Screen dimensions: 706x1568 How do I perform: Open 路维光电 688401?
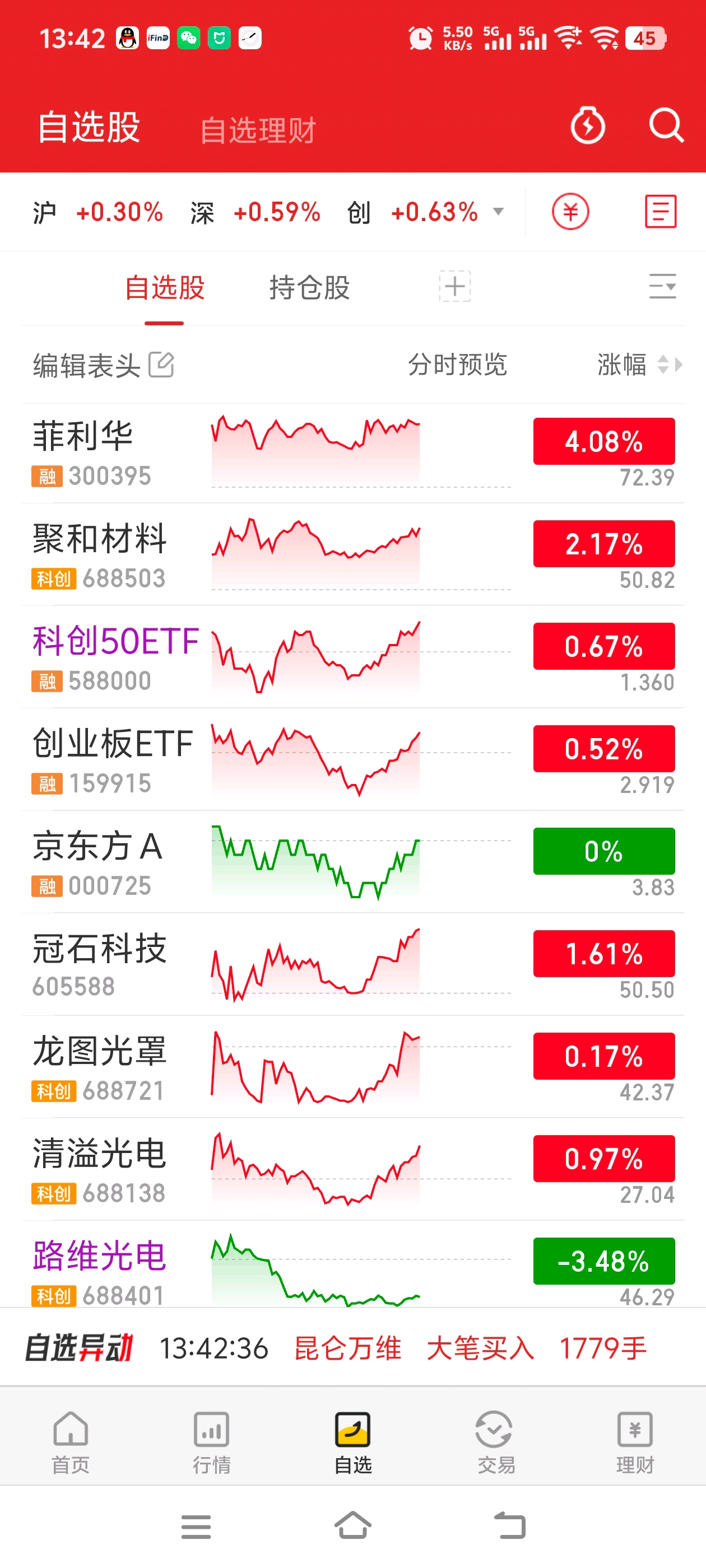pyautogui.click(x=354, y=1266)
